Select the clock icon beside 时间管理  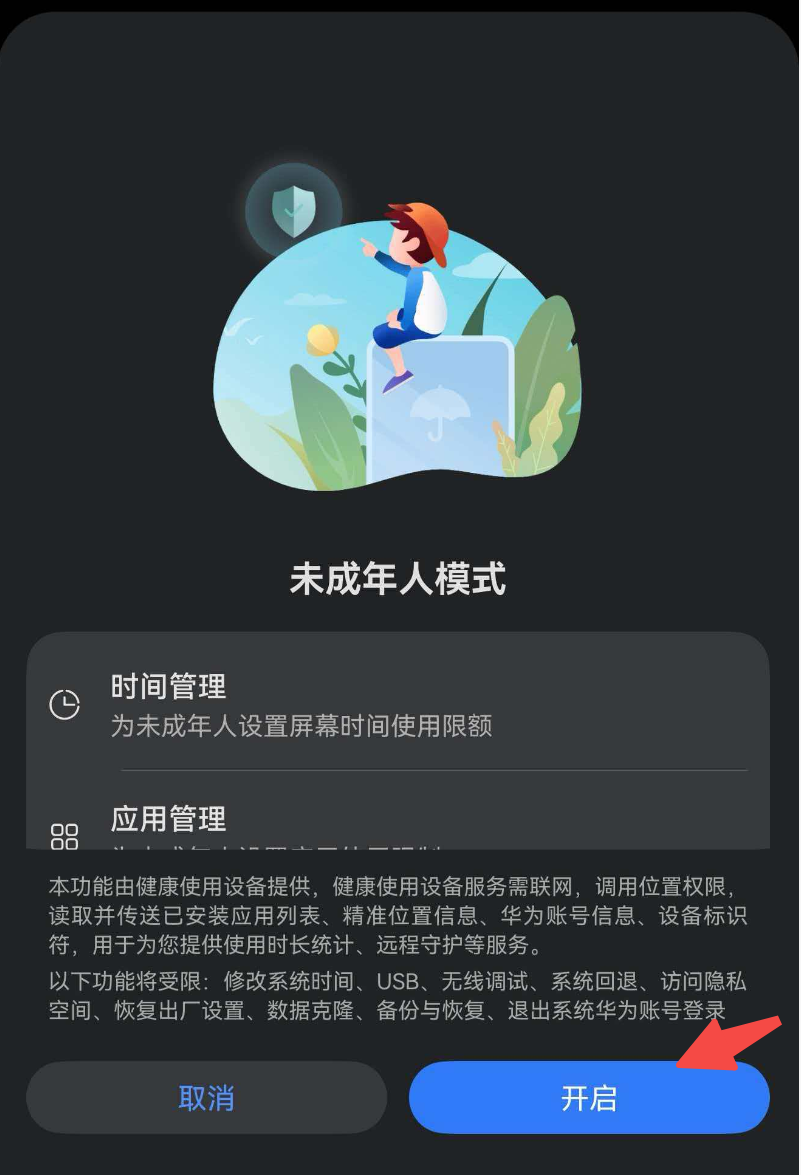[64, 703]
